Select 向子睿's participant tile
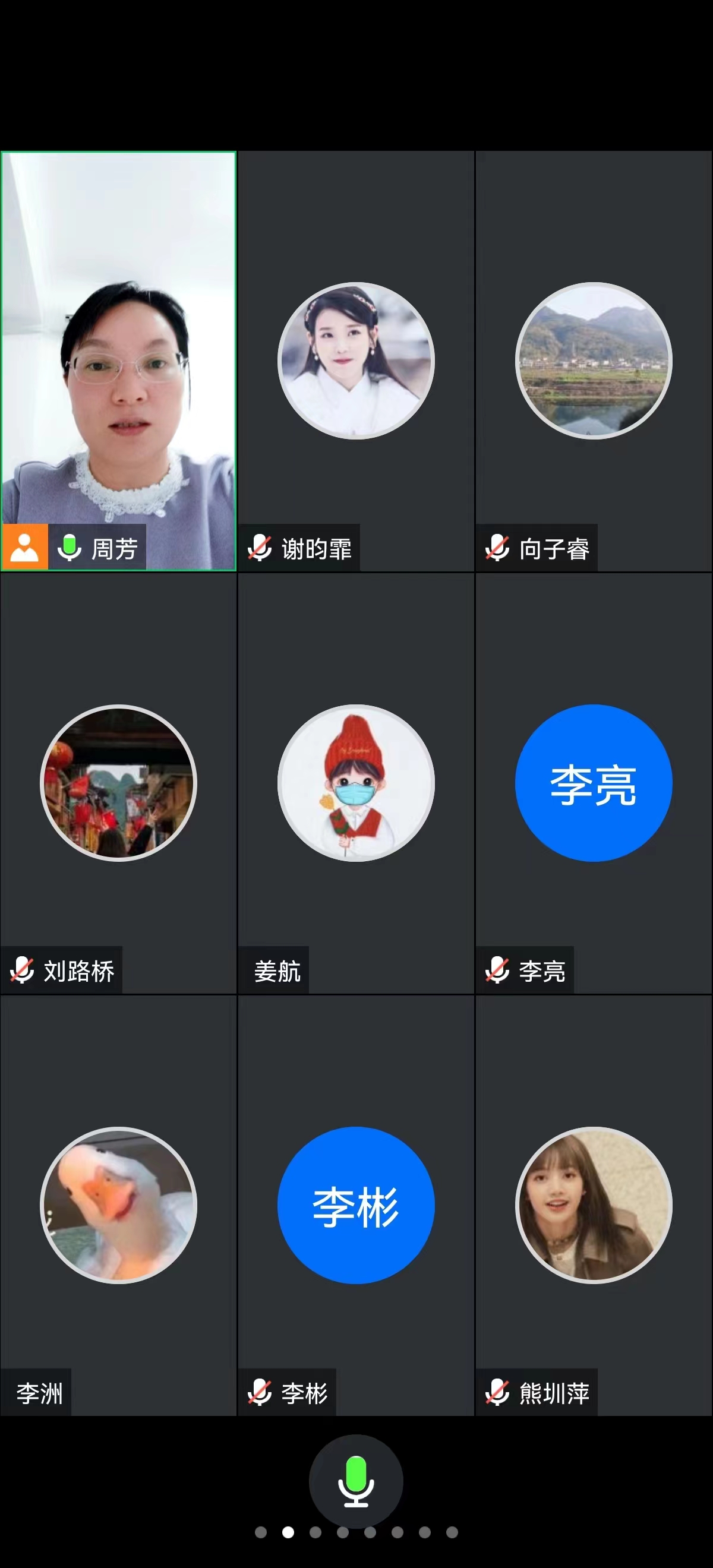Image resolution: width=713 pixels, height=1568 pixels. click(594, 361)
